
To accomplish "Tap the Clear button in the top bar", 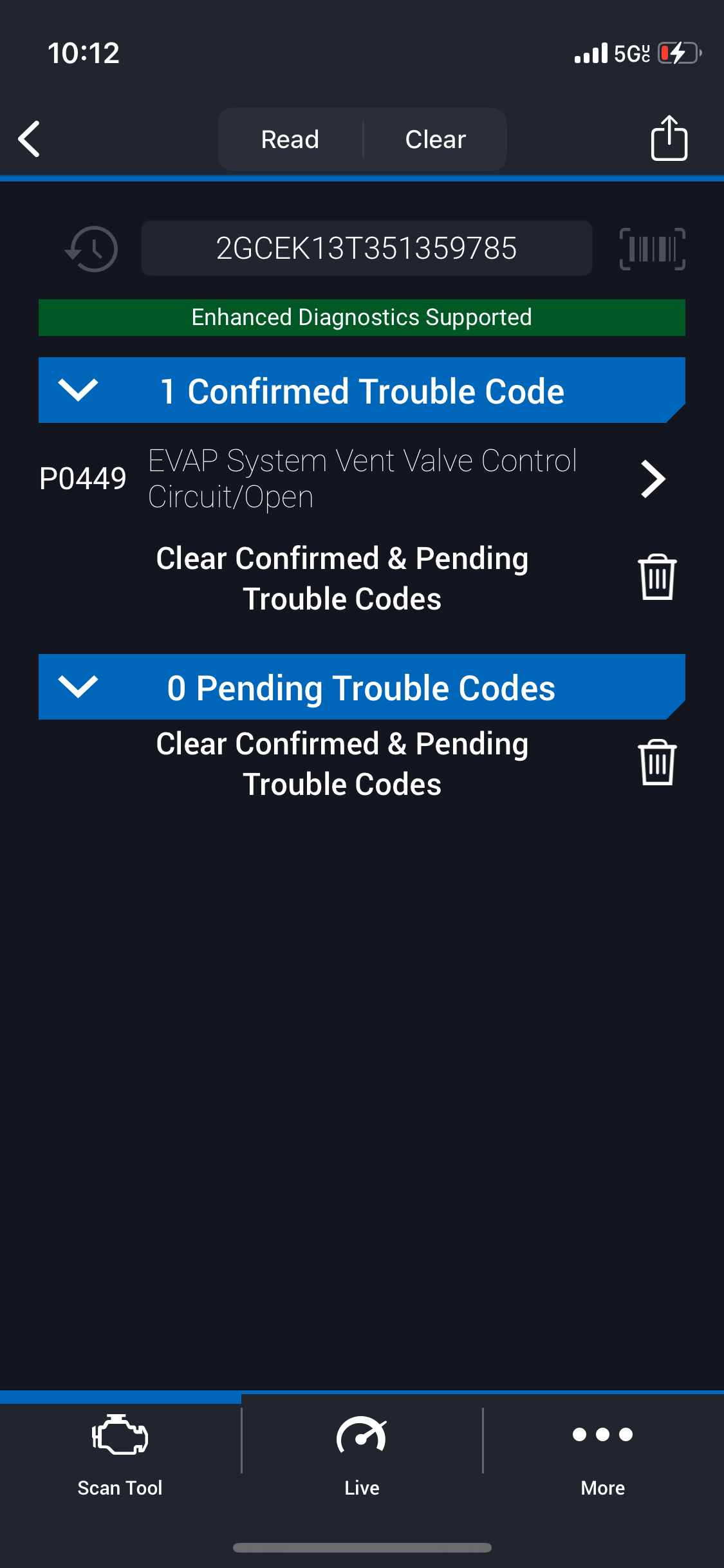I will coord(435,139).
